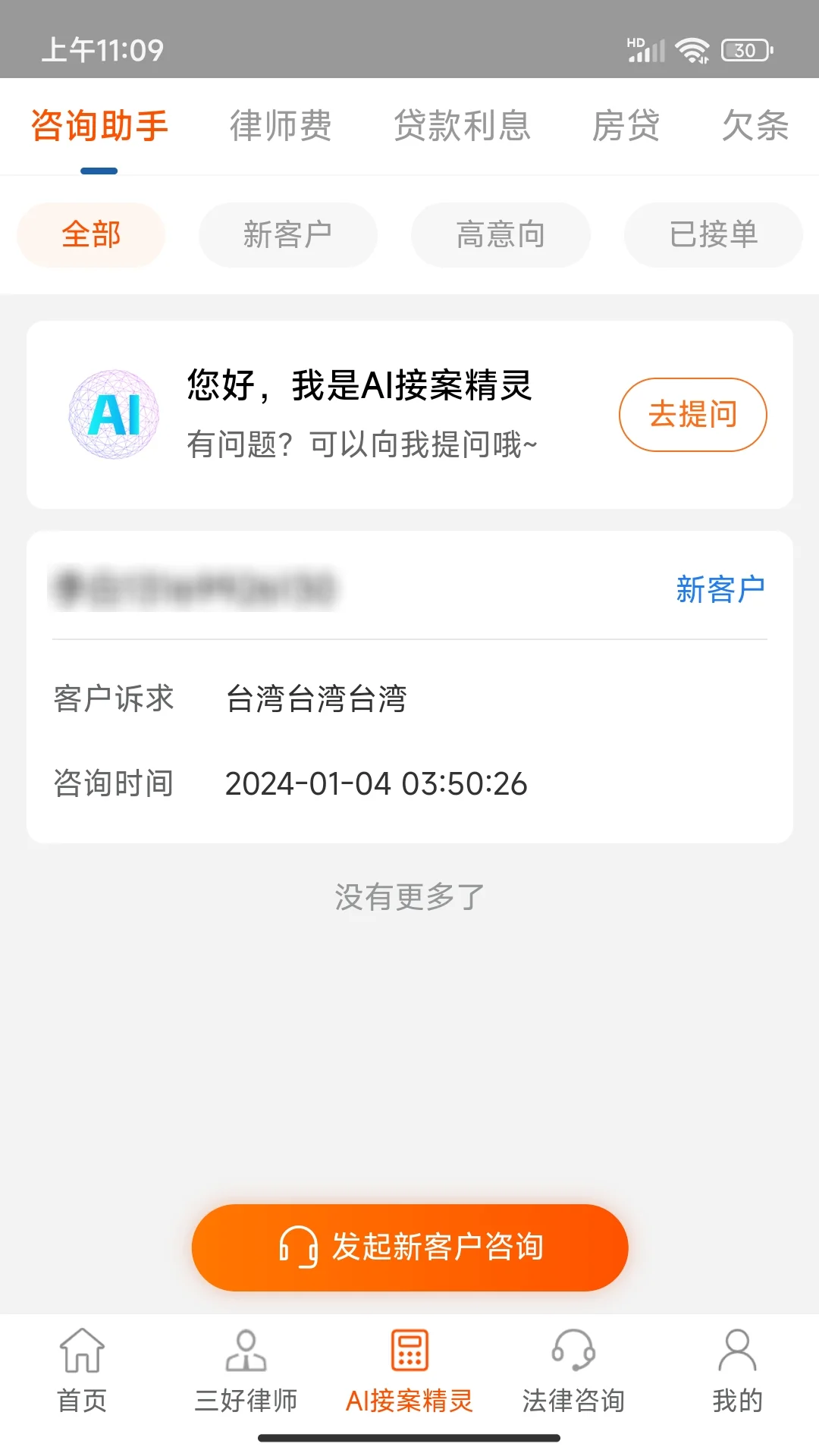Enable the 新客户 filter chip
Viewport: 819px width, 1456px height.
[288, 235]
